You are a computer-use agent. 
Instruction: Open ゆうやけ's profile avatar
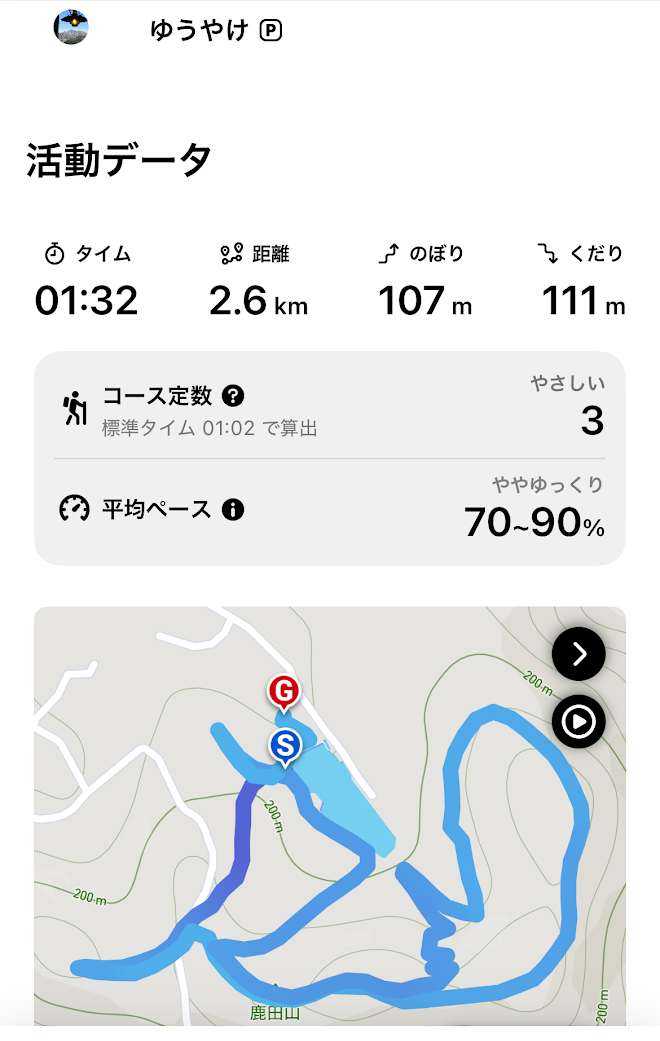[71, 26]
